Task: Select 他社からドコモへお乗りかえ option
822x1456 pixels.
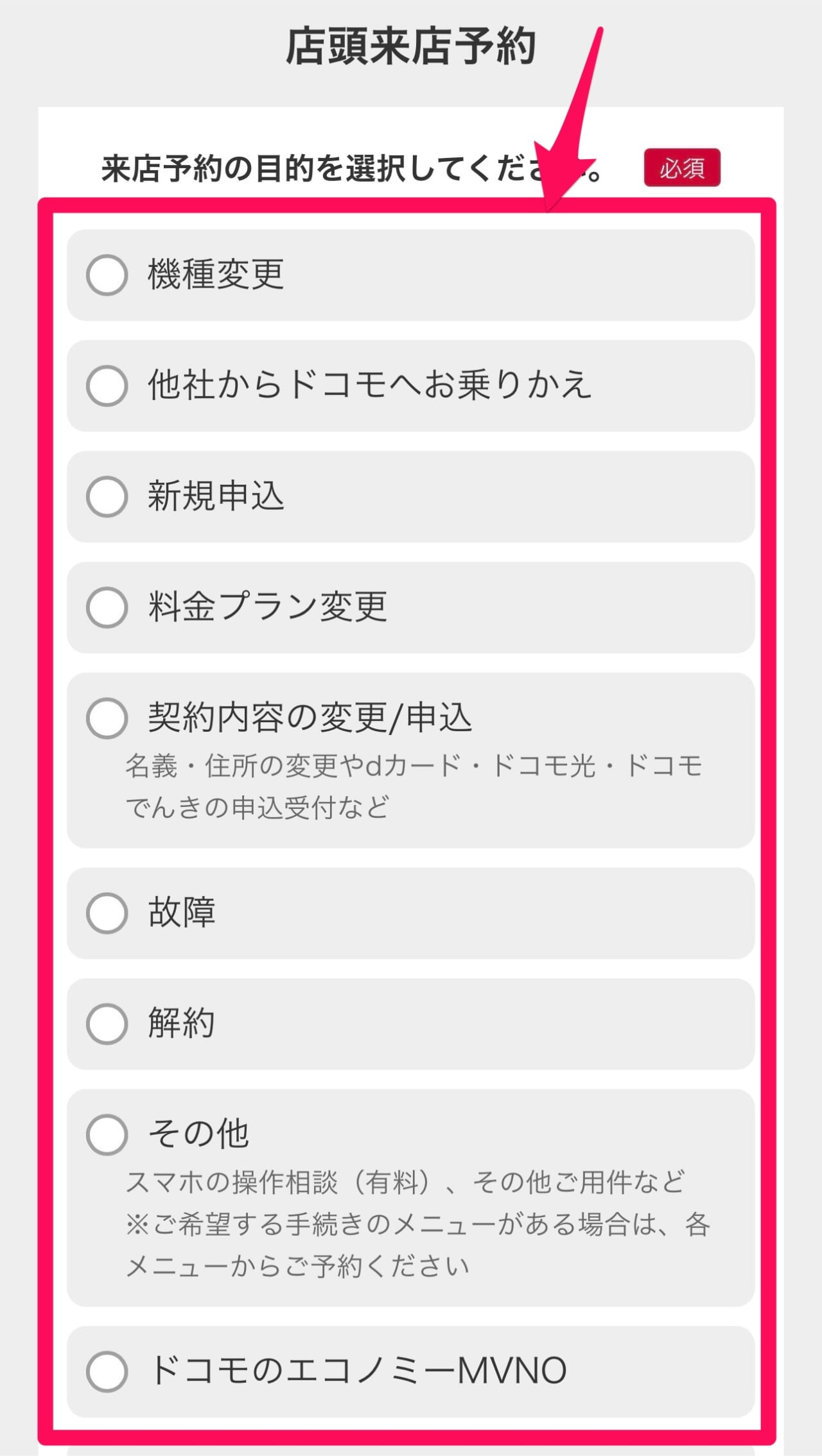Action: (107, 386)
